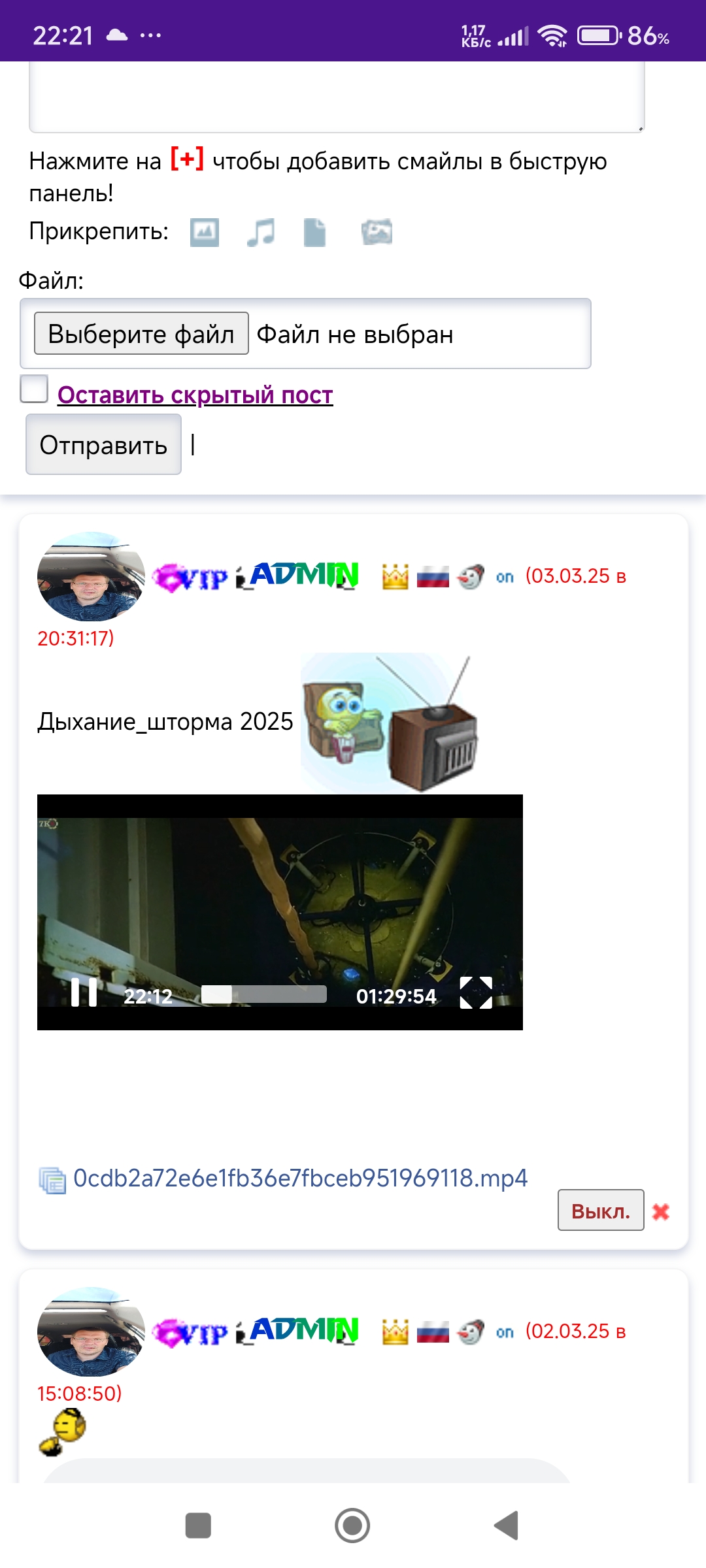
Task: Attach photo via the gallery icon
Action: click(377, 233)
